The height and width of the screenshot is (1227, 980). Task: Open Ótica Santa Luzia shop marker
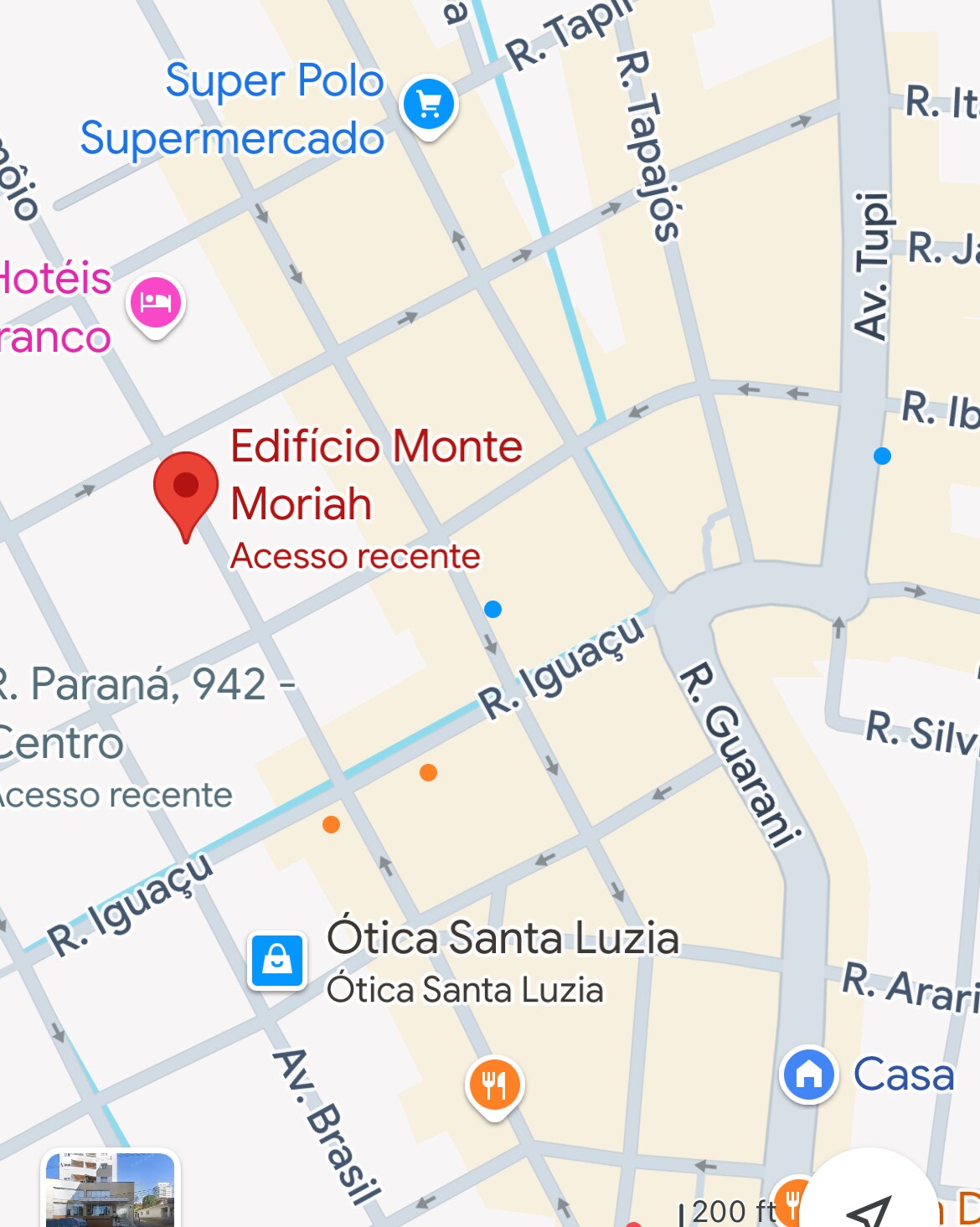click(x=277, y=961)
